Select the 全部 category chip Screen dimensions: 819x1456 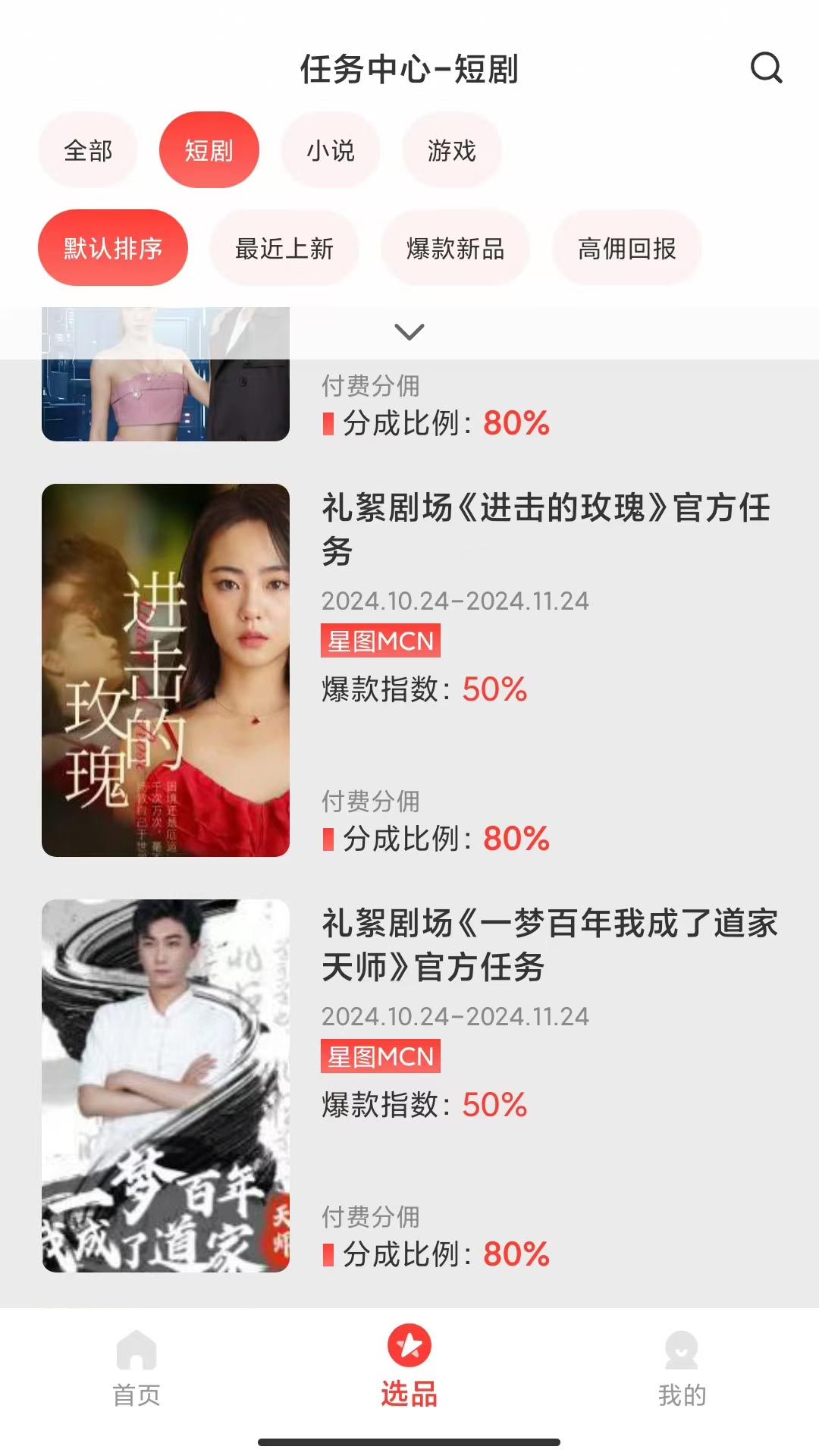coord(88,150)
